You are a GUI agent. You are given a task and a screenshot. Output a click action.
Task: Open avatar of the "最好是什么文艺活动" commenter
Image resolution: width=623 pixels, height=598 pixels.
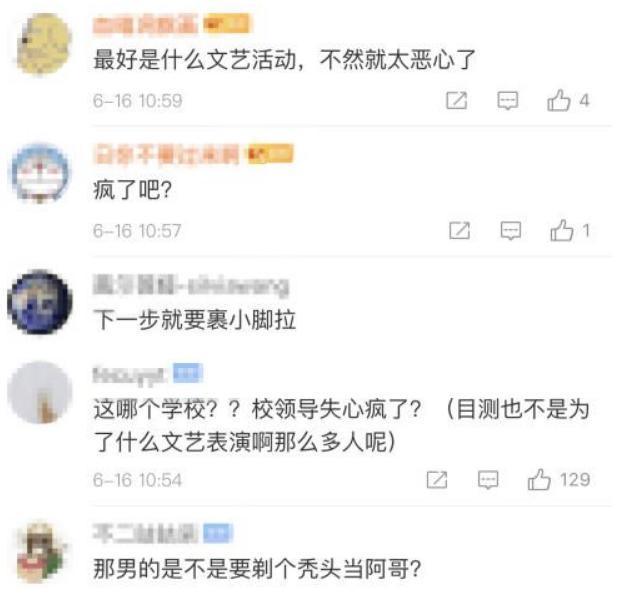click(41, 45)
